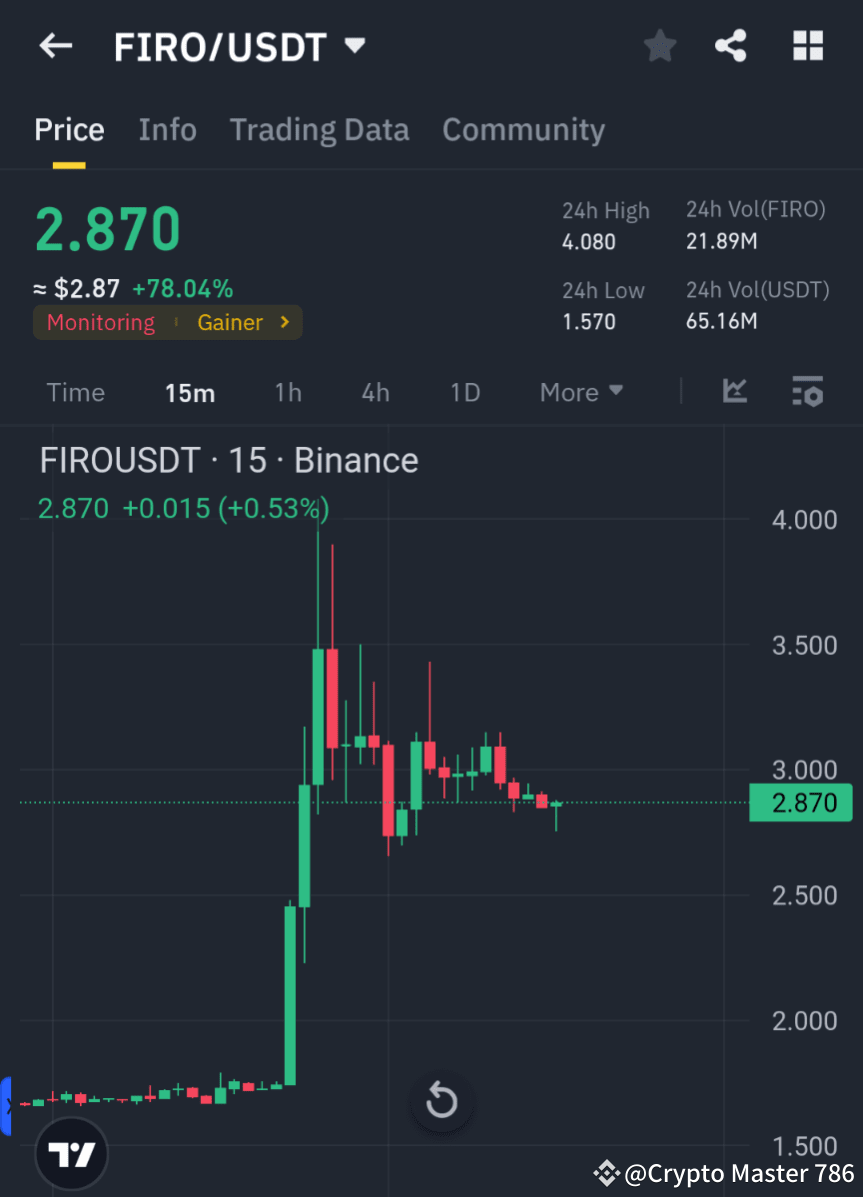Select the 1h timeframe
The height and width of the screenshot is (1197, 863).
(x=288, y=392)
